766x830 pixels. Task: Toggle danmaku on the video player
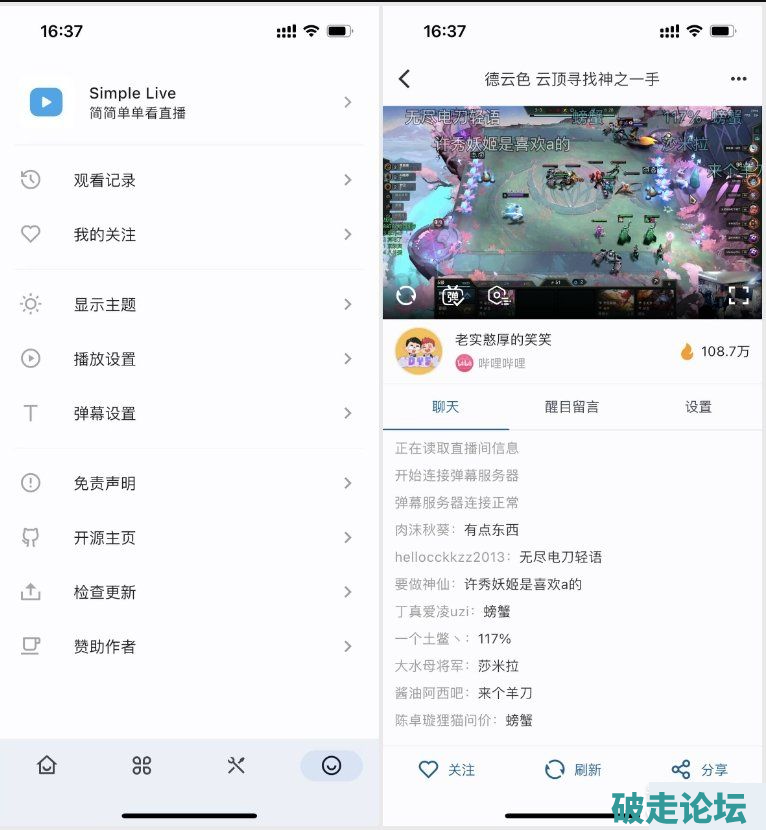[x=452, y=295]
